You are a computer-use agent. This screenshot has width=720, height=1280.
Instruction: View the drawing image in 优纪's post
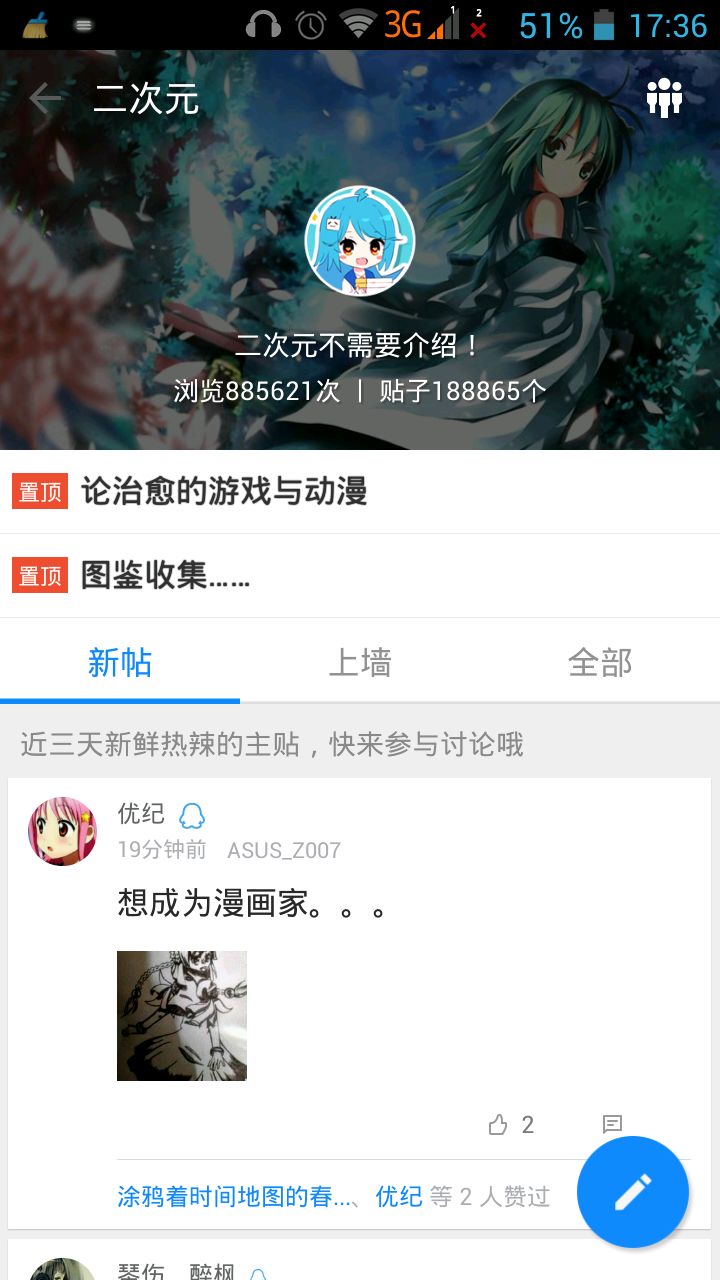pyautogui.click(x=182, y=1015)
